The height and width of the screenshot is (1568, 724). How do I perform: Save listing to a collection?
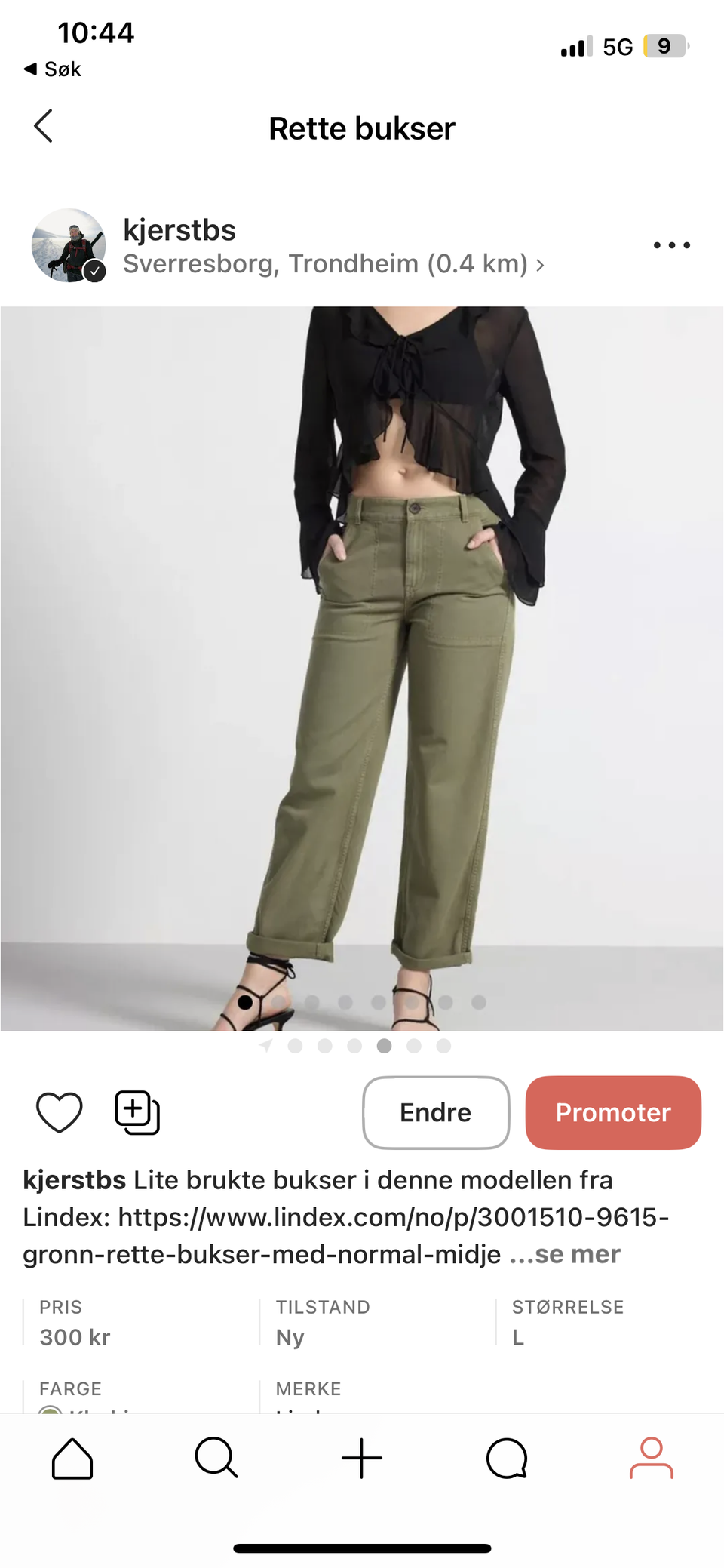click(x=136, y=1112)
